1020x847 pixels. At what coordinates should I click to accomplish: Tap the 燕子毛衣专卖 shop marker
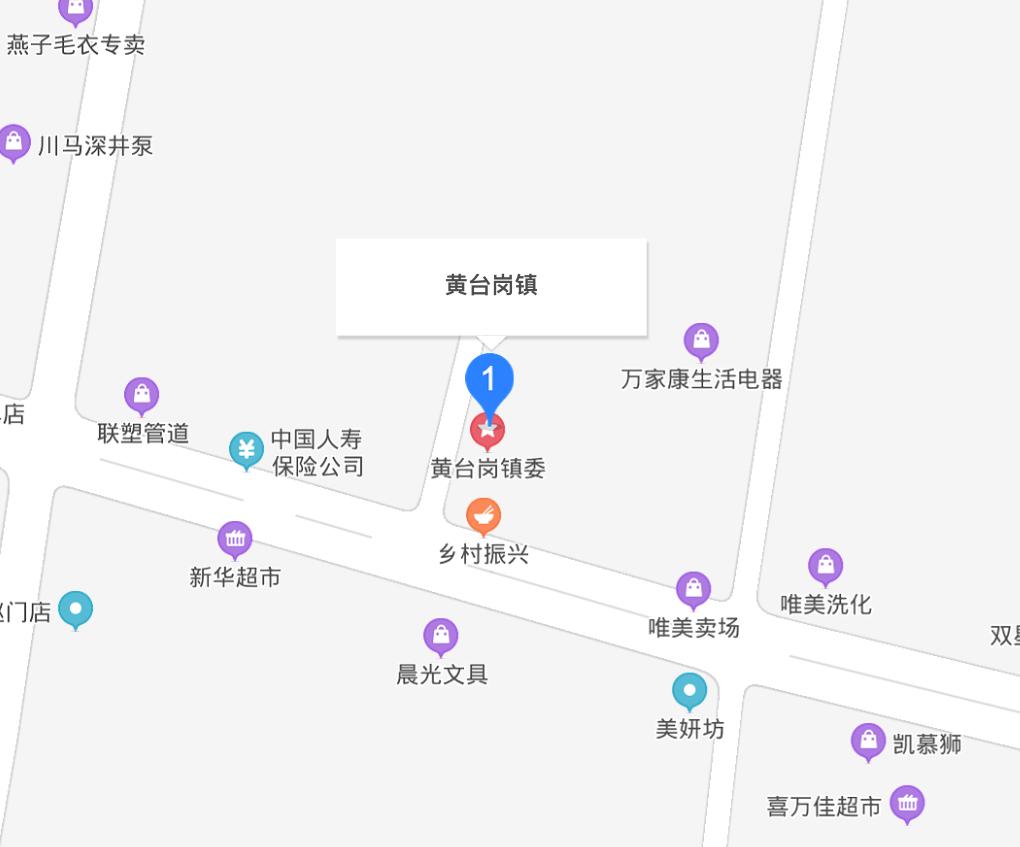pos(75,10)
